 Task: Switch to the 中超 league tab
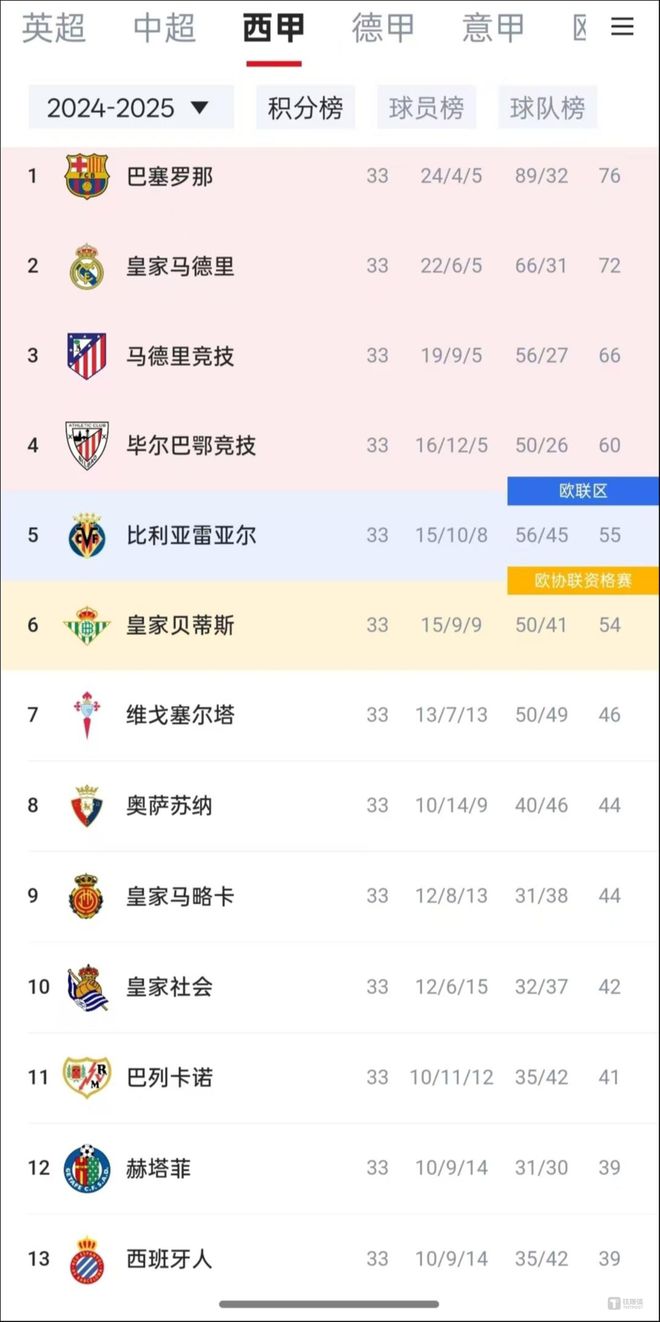[x=164, y=28]
